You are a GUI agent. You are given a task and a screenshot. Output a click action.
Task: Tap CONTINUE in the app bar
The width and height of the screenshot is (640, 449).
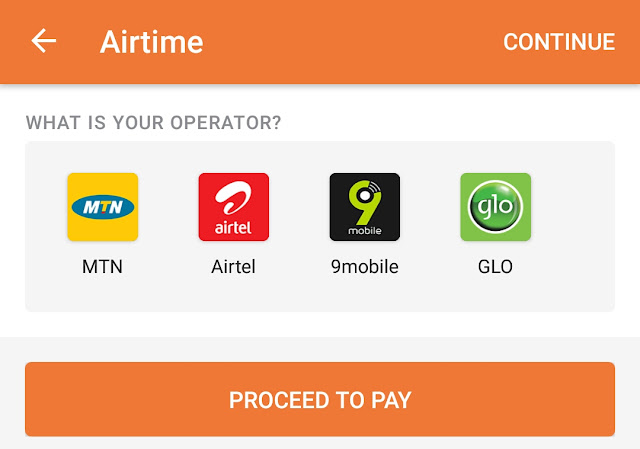click(x=558, y=42)
